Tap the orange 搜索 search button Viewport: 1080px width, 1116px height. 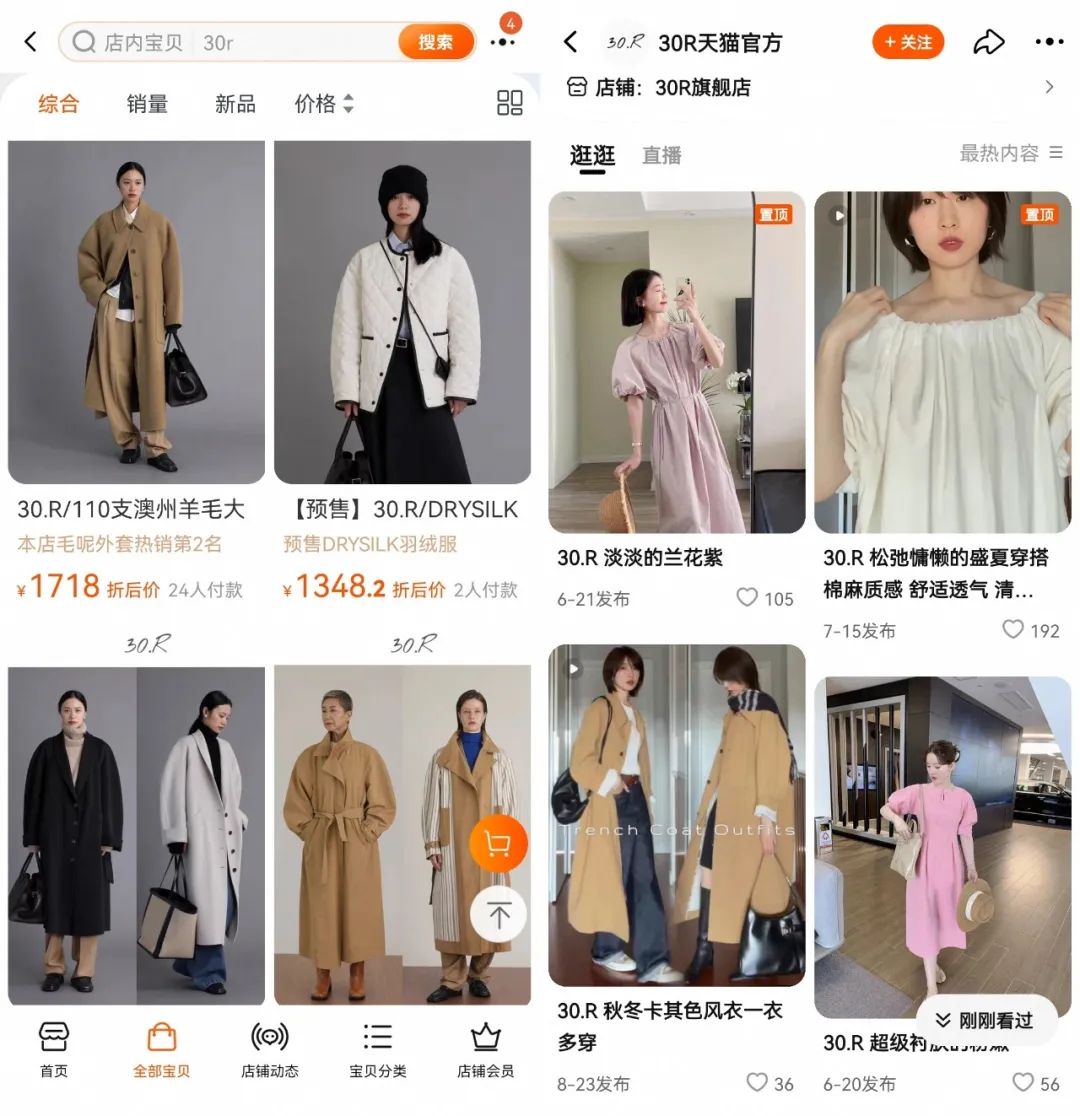[x=436, y=41]
